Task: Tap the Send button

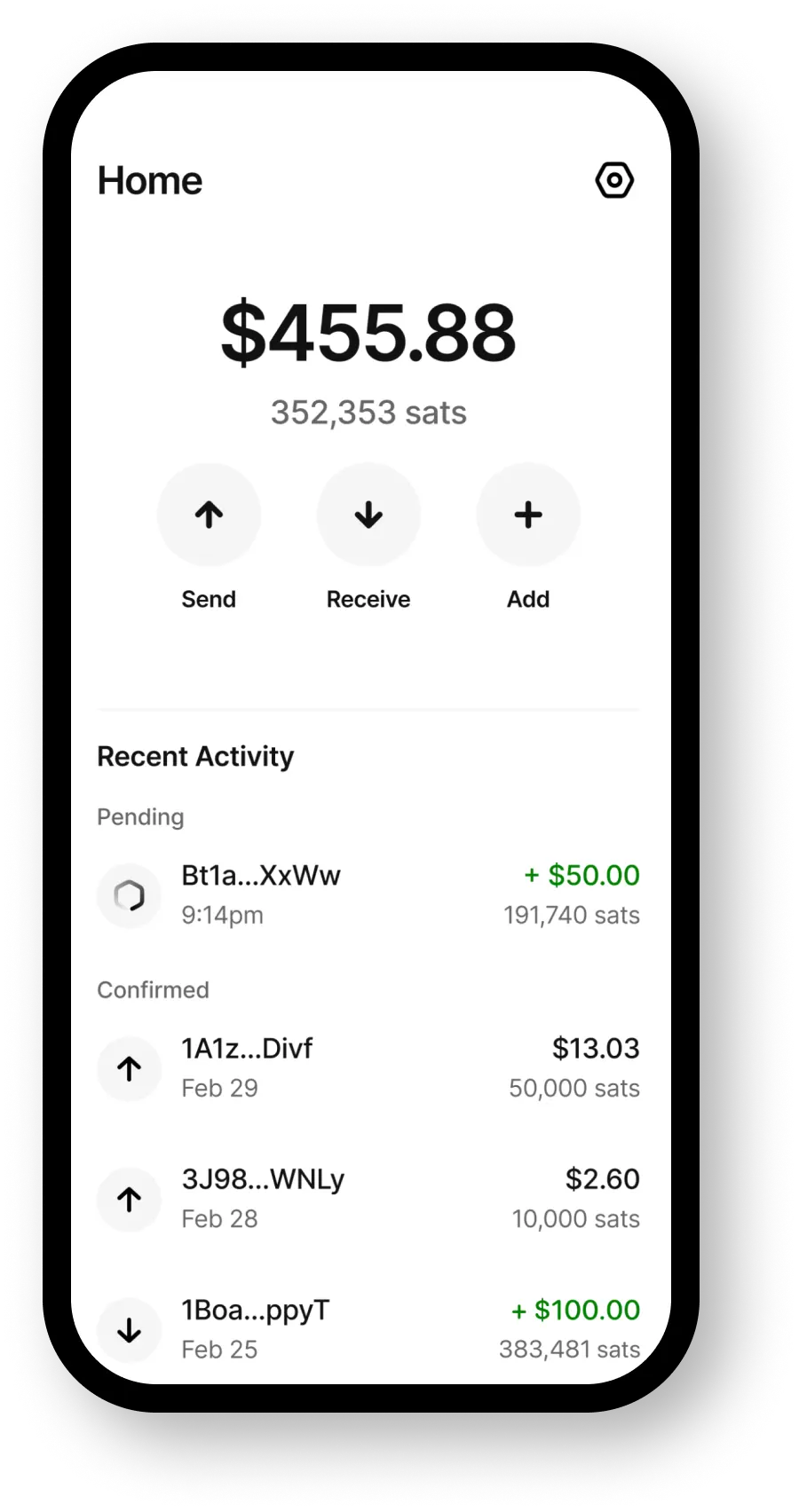Action: coord(209,516)
